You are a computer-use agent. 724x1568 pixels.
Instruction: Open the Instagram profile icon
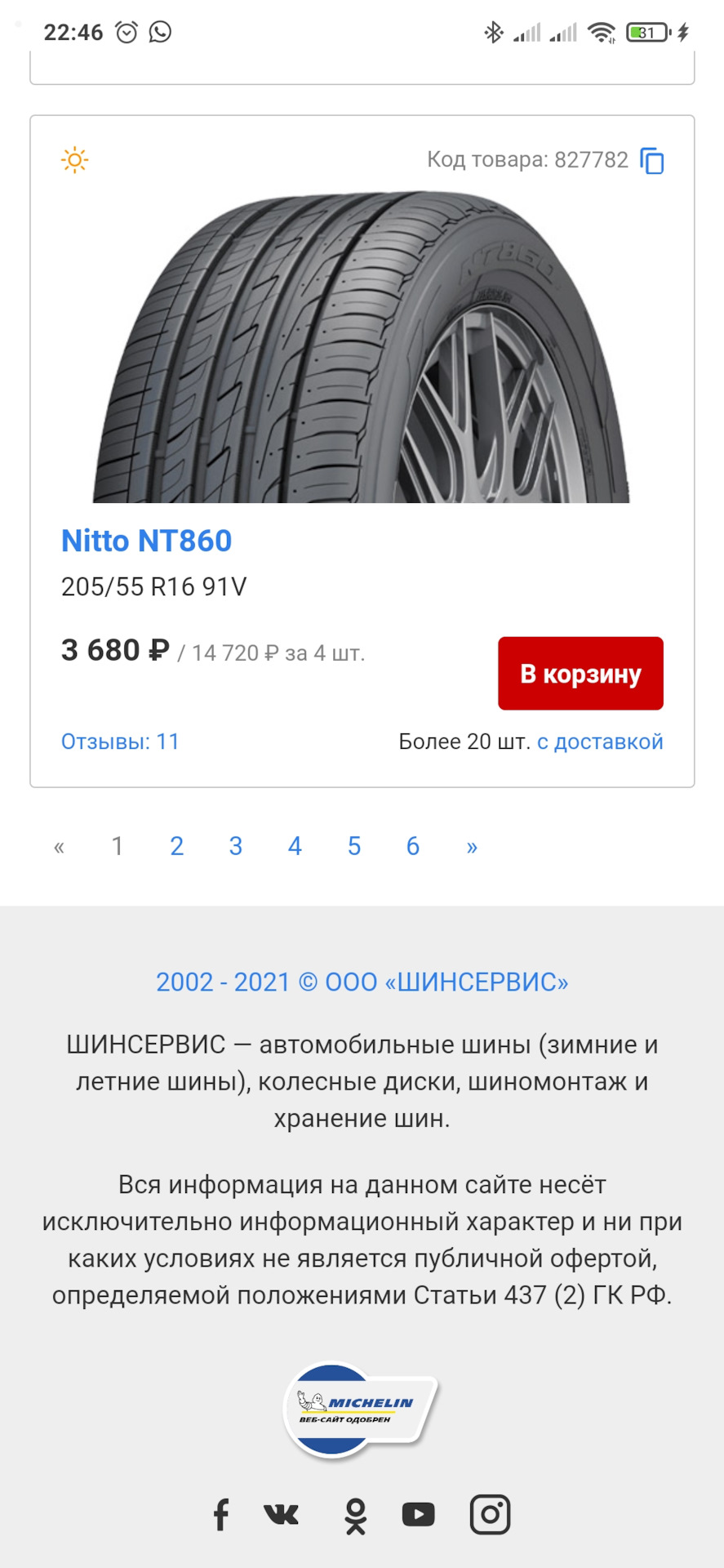tap(489, 1512)
